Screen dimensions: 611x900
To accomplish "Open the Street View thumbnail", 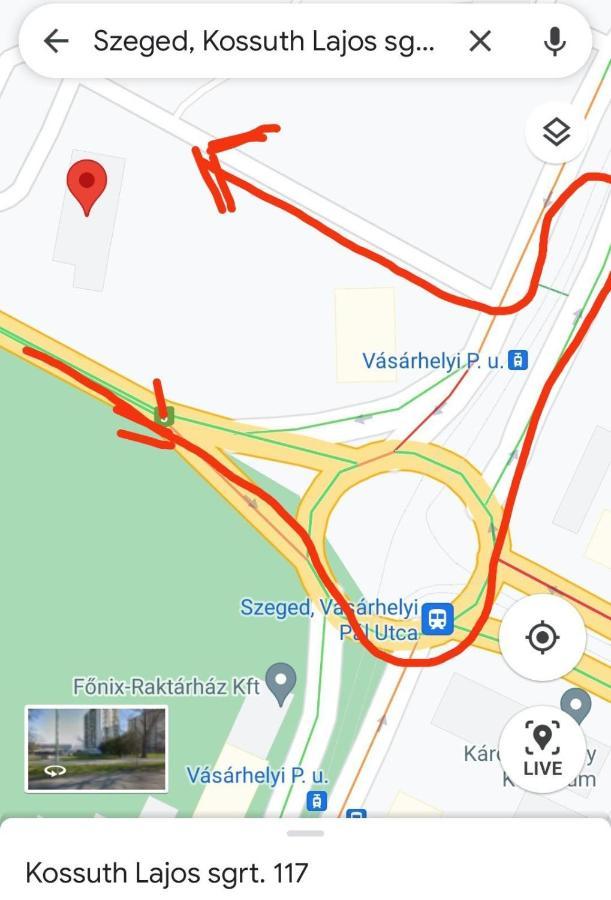I will point(96,748).
